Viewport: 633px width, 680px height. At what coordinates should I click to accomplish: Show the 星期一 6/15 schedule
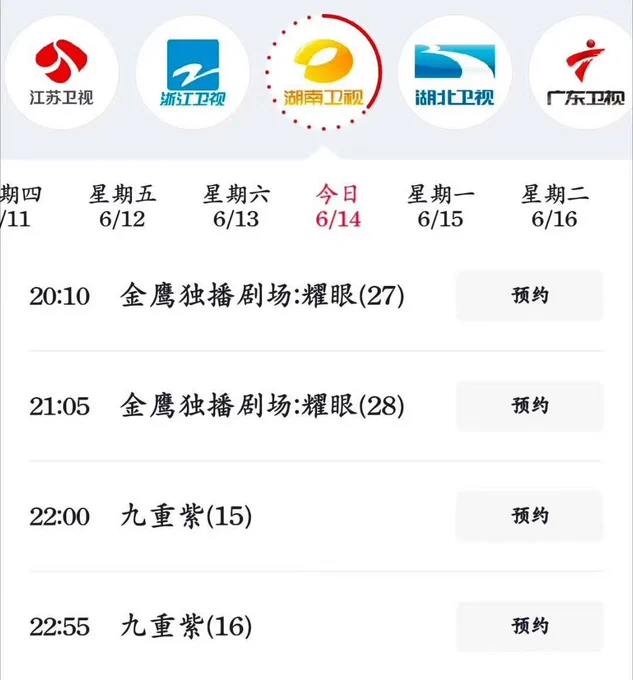tap(440, 206)
